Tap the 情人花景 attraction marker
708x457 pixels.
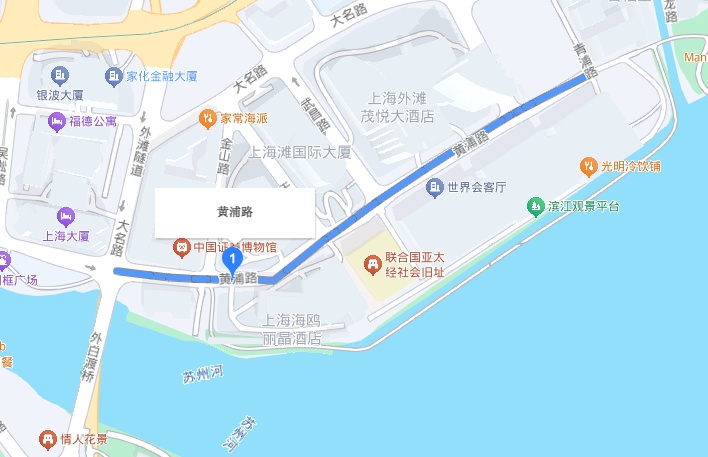(47, 439)
